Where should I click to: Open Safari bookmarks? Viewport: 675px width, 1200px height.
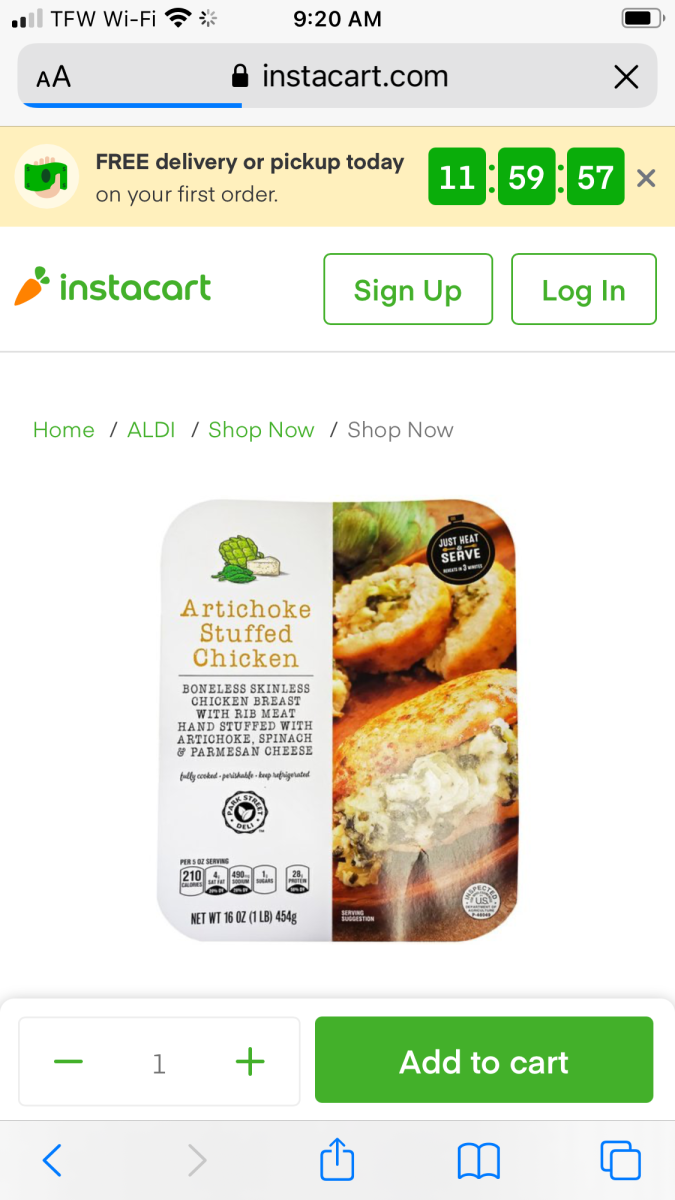click(x=478, y=1160)
